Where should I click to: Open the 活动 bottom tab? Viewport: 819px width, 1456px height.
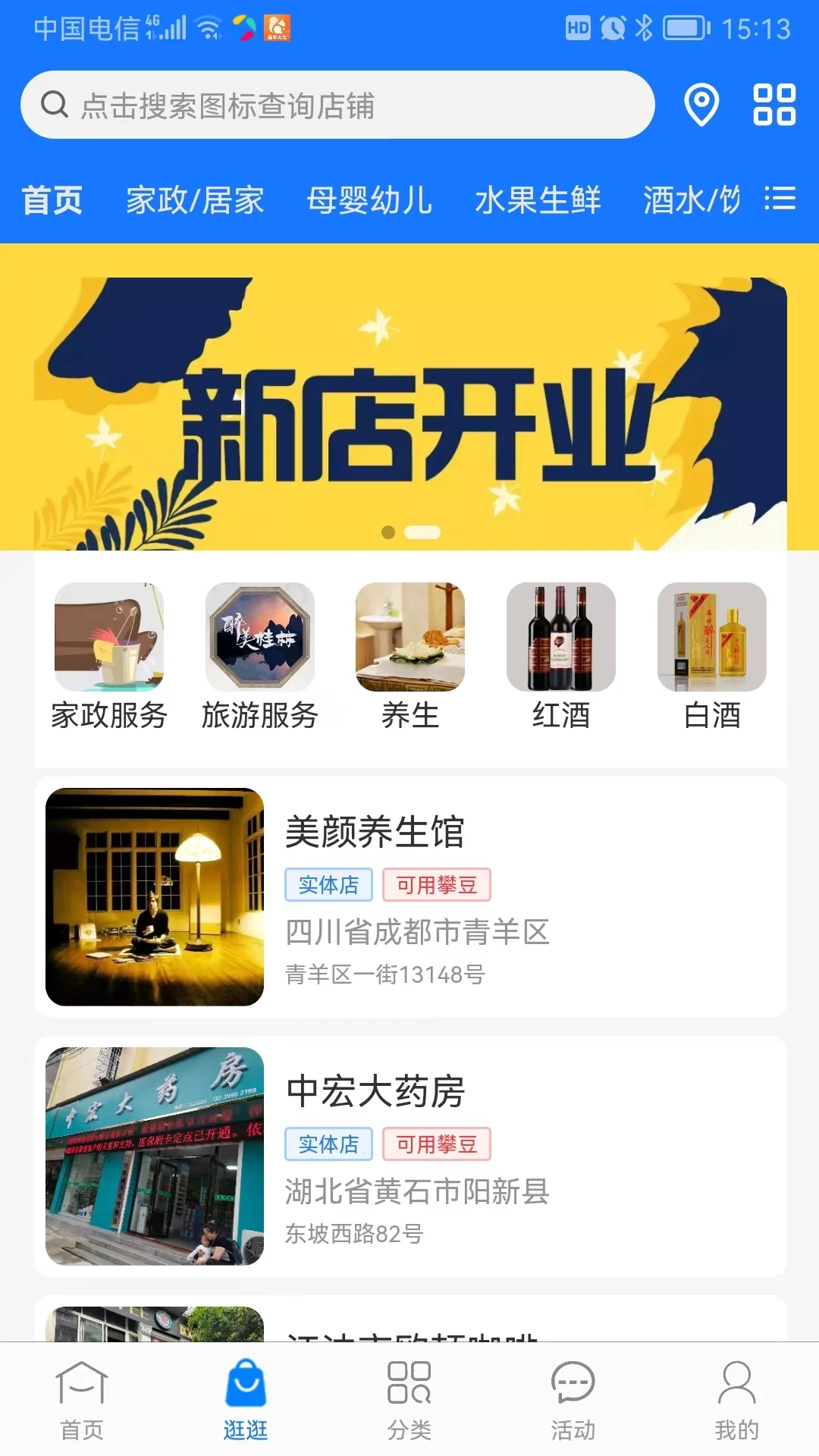point(573,1400)
